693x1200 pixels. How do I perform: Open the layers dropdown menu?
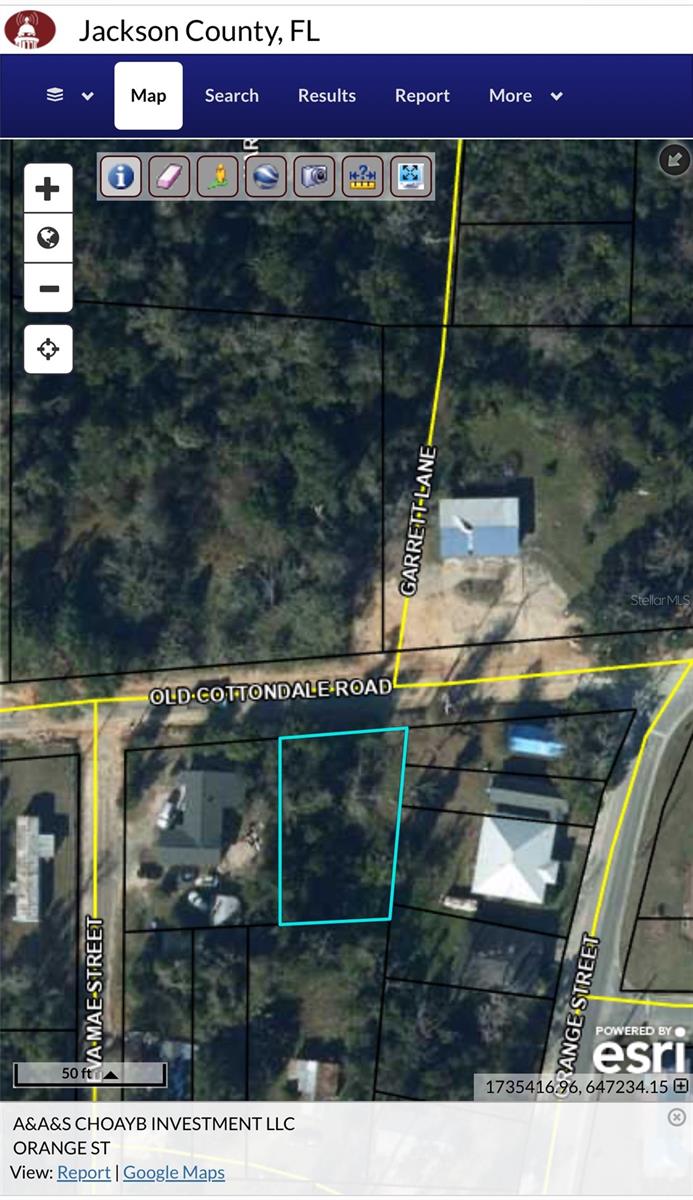(69, 96)
